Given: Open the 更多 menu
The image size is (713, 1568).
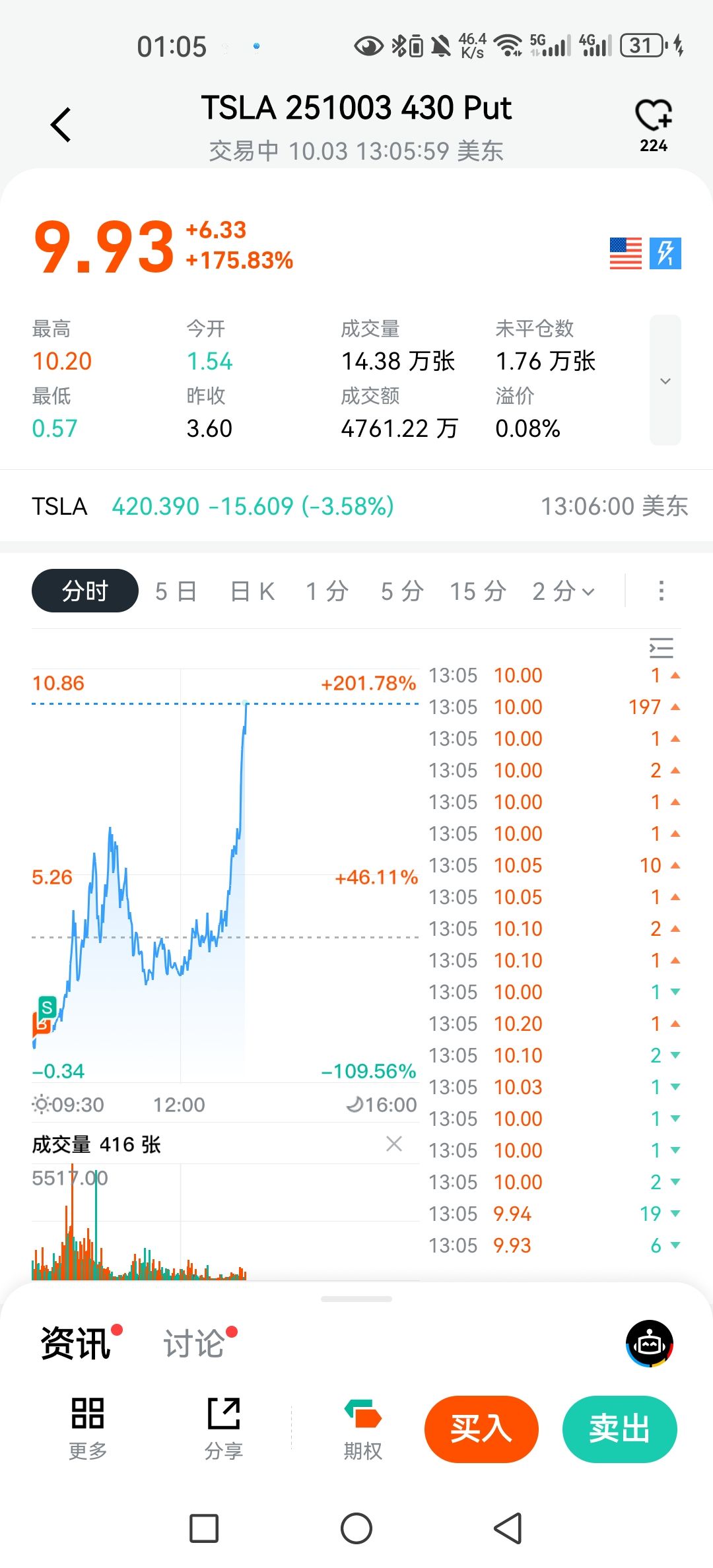Looking at the screenshot, I should [x=88, y=1427].
